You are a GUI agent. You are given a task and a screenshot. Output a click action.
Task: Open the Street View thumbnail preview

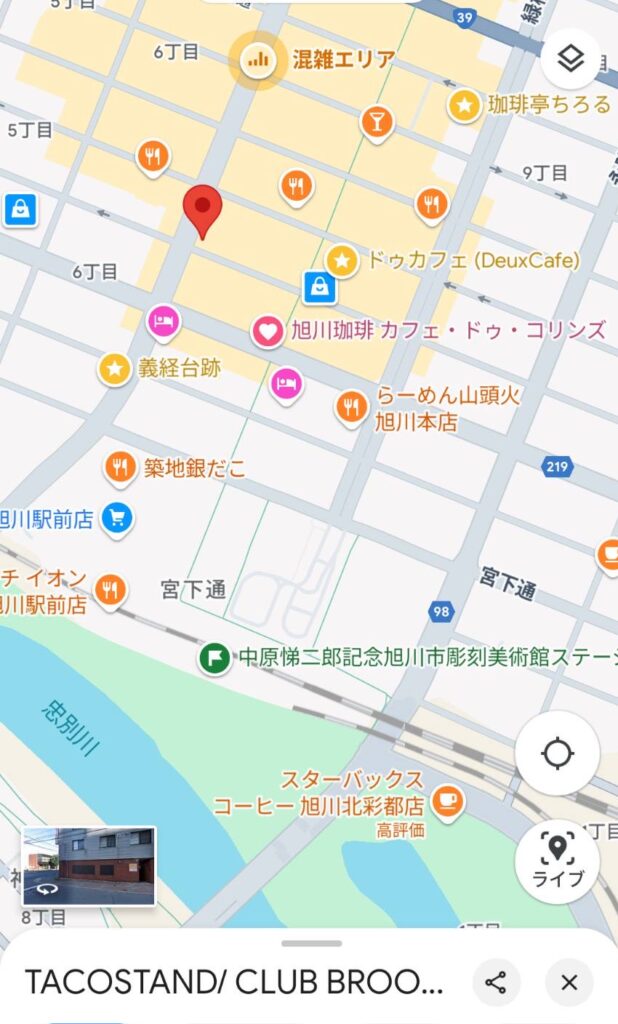pyautogui.click(x=89, y=866)
